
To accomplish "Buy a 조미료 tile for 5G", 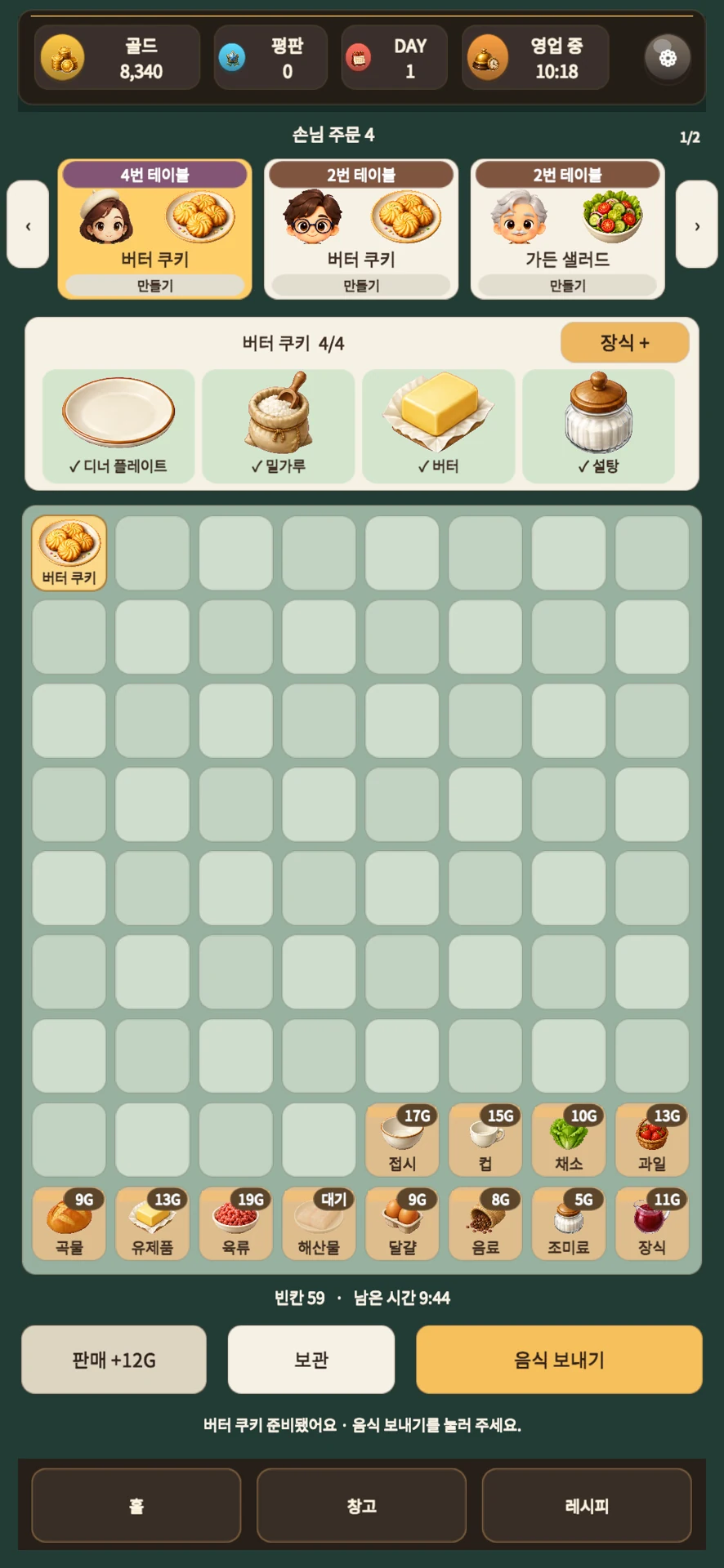I will tap(569, 1223).
